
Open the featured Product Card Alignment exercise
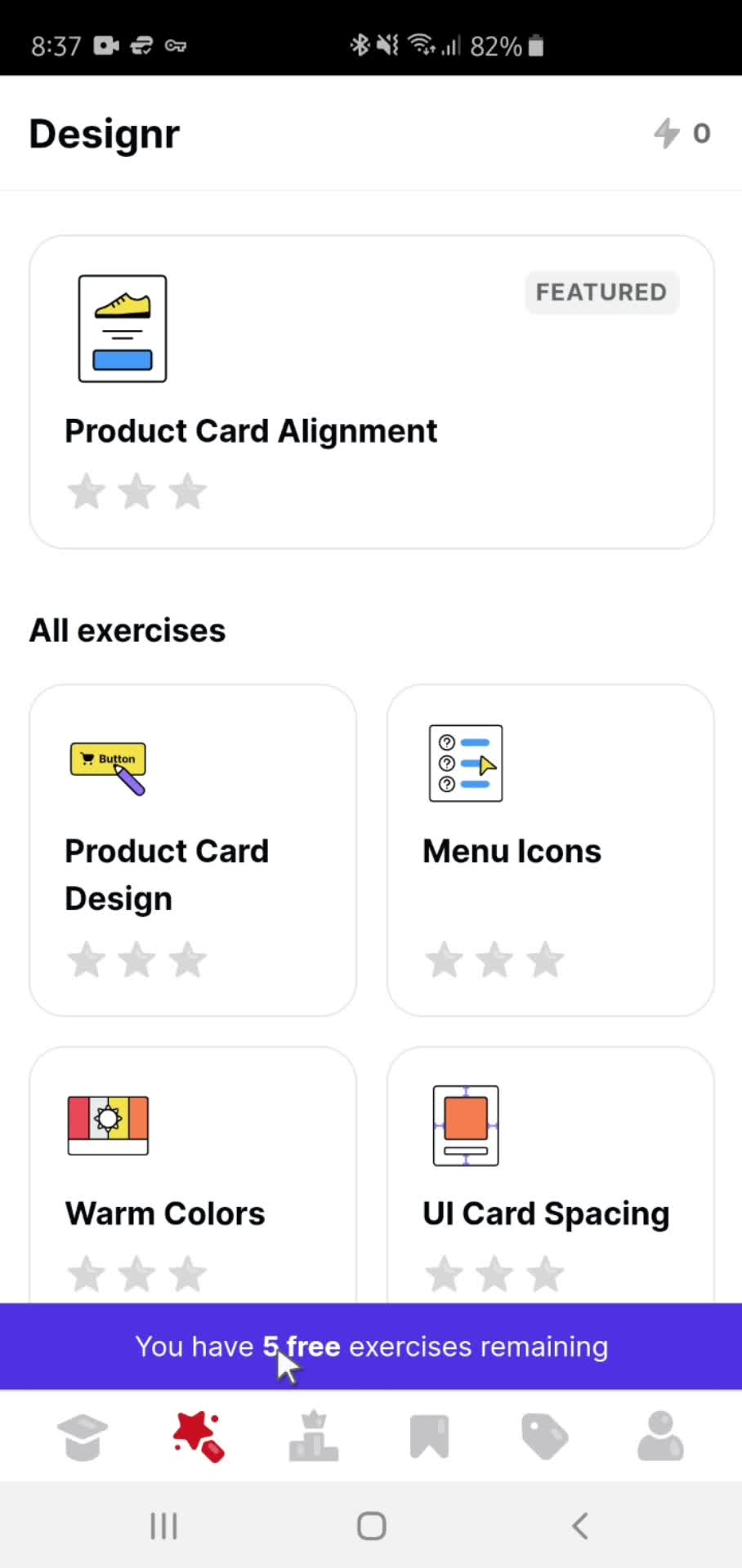(372, 392)
